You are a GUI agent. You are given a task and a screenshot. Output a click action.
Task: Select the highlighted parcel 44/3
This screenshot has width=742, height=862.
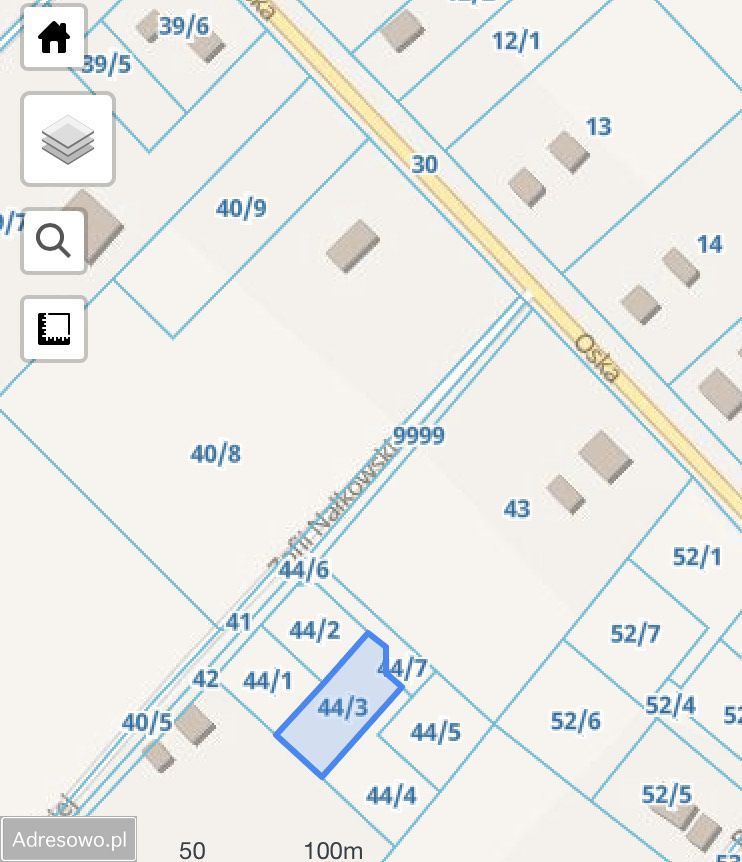pos(342,706)
